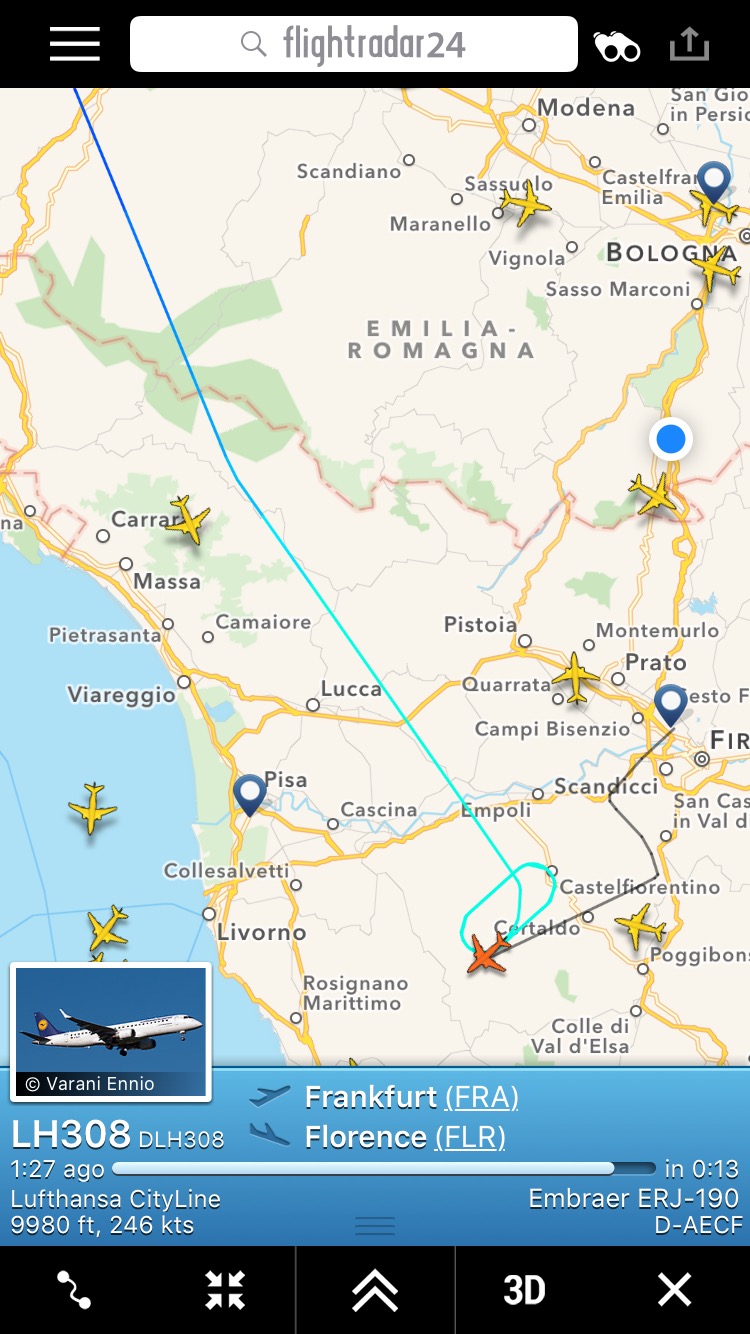Select the plane near Poggibonsi
Viewport: 750px width, 1334px height.
pyautogui.click(x=640, y=927)
